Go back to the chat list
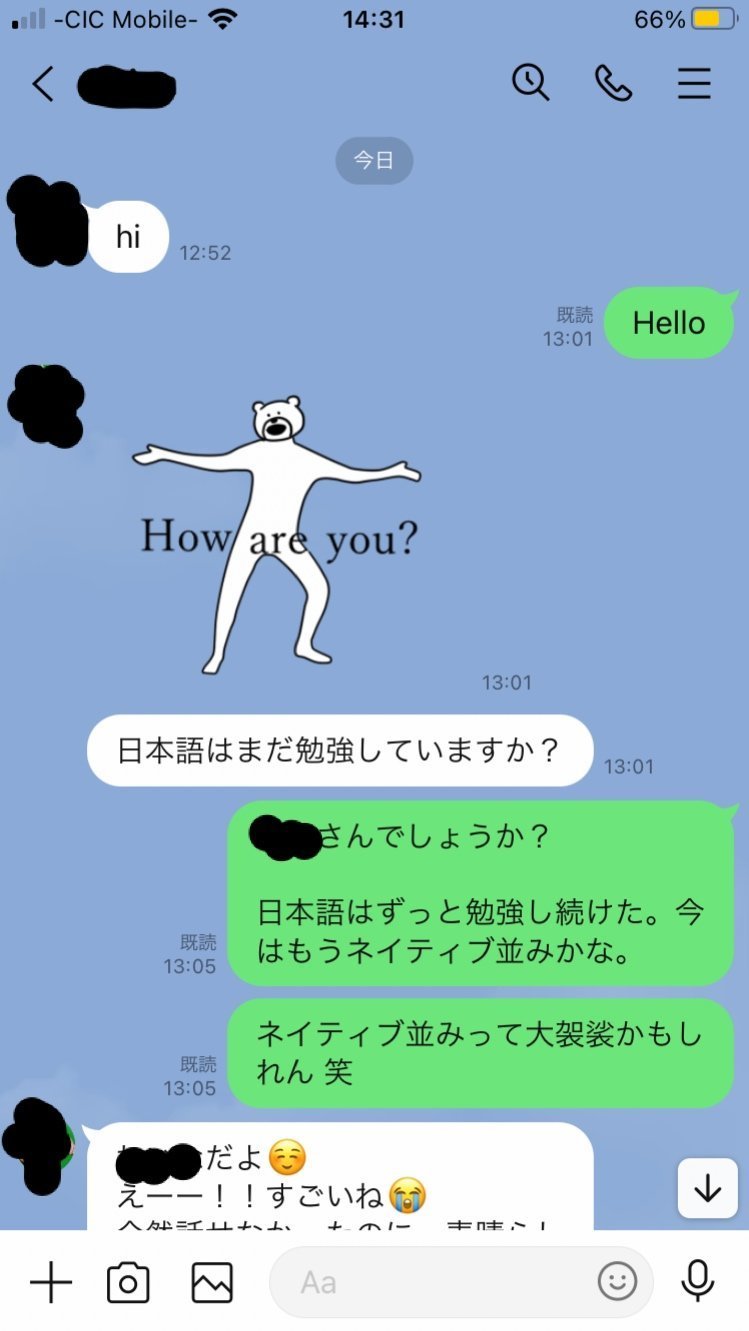Screen dimensions: 749x1331 click(x=42, y=84)
